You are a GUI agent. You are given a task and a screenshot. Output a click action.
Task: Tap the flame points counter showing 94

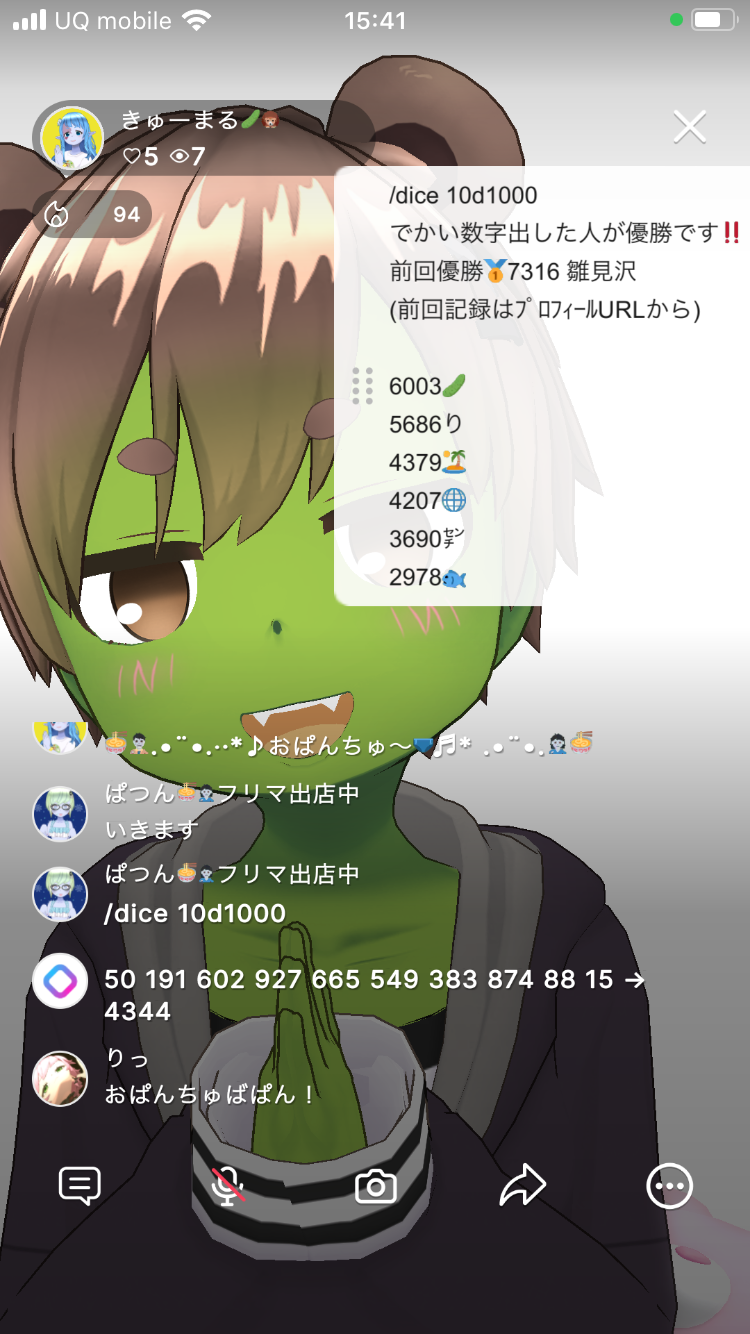tap(93, 214)
